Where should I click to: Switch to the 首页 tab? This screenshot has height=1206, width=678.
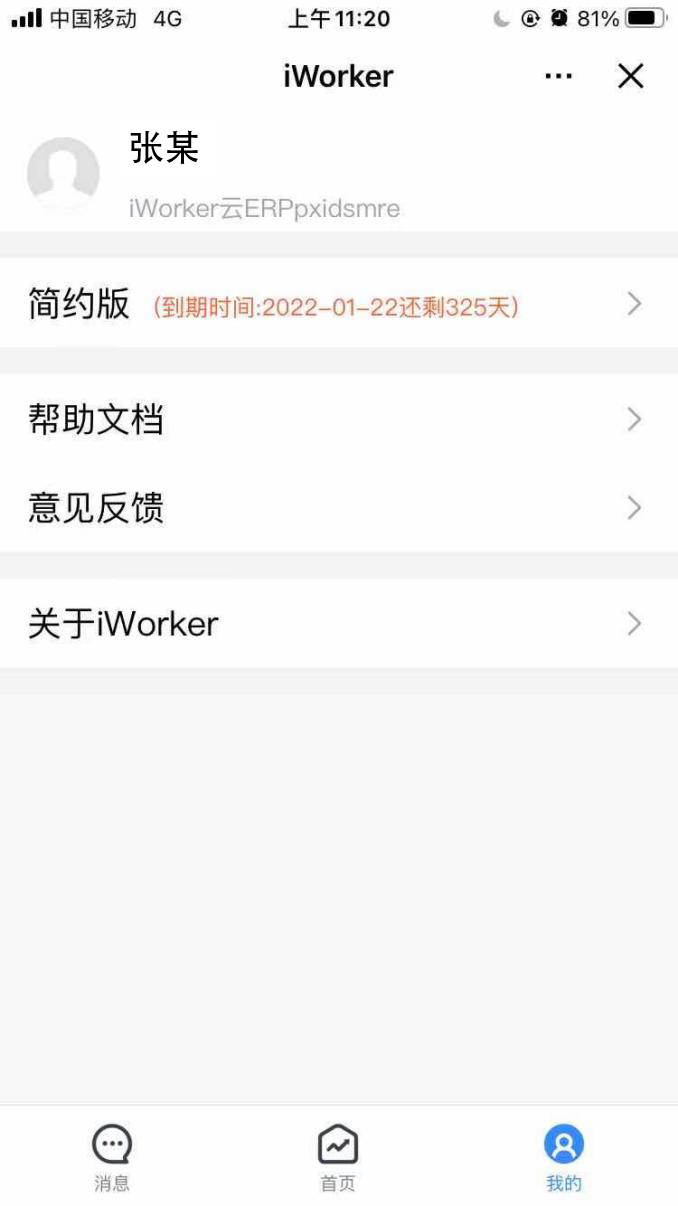(x=338, y=1156)
